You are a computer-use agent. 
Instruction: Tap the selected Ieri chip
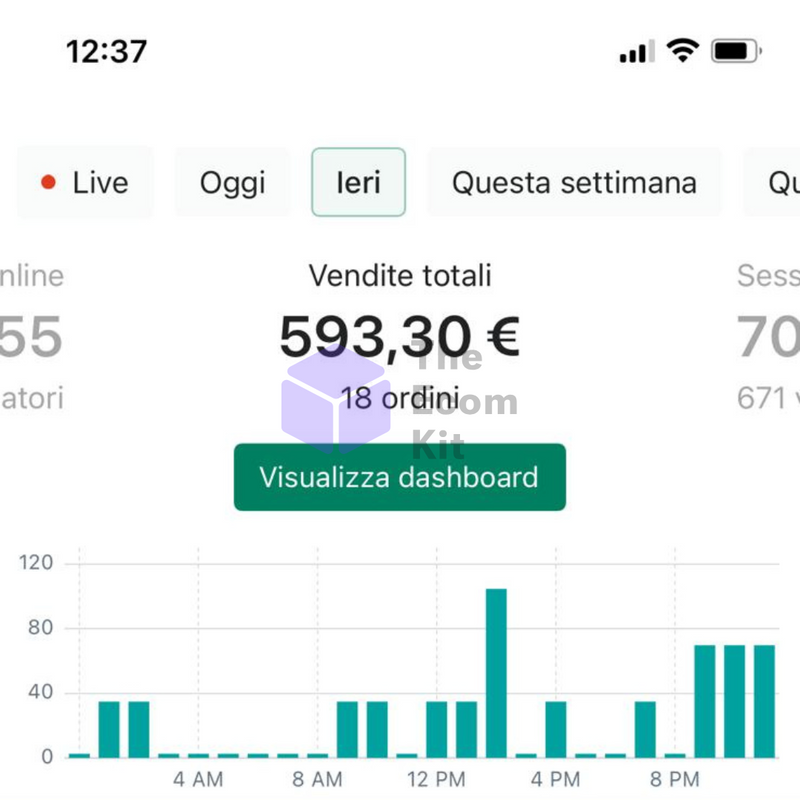tap(358, 183)
